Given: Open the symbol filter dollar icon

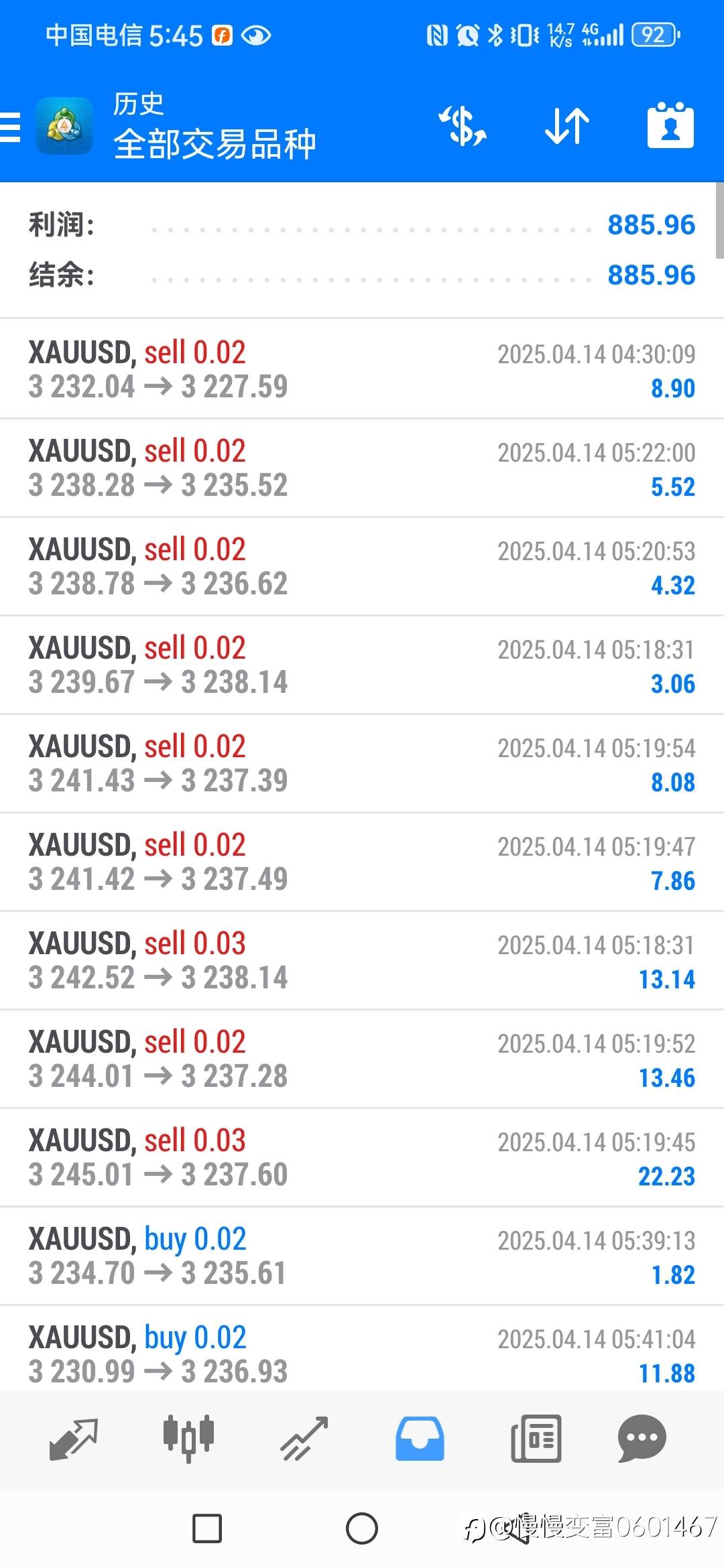Looking at the screenshot, I should (x=463, y=125).
